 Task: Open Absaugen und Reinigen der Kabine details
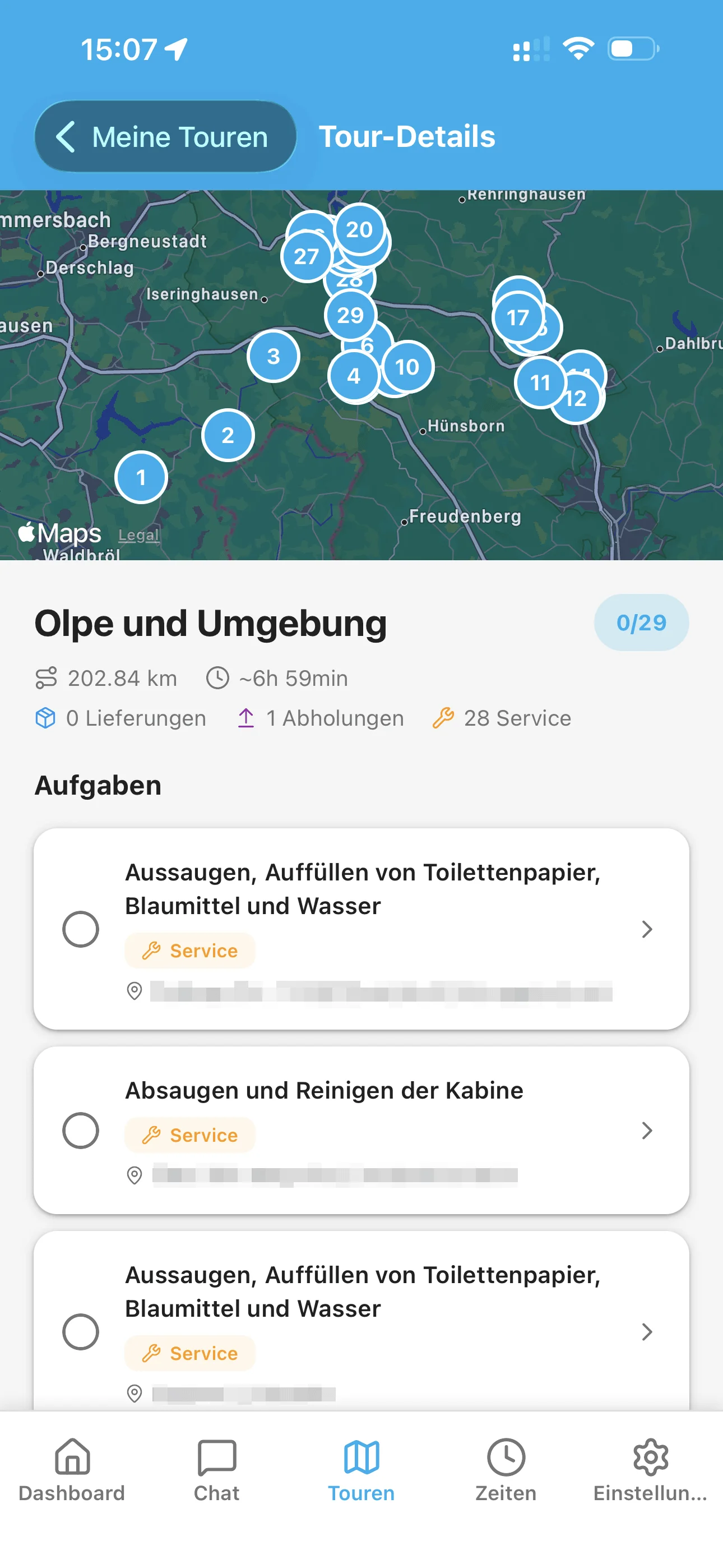(x=646, y=1131)
